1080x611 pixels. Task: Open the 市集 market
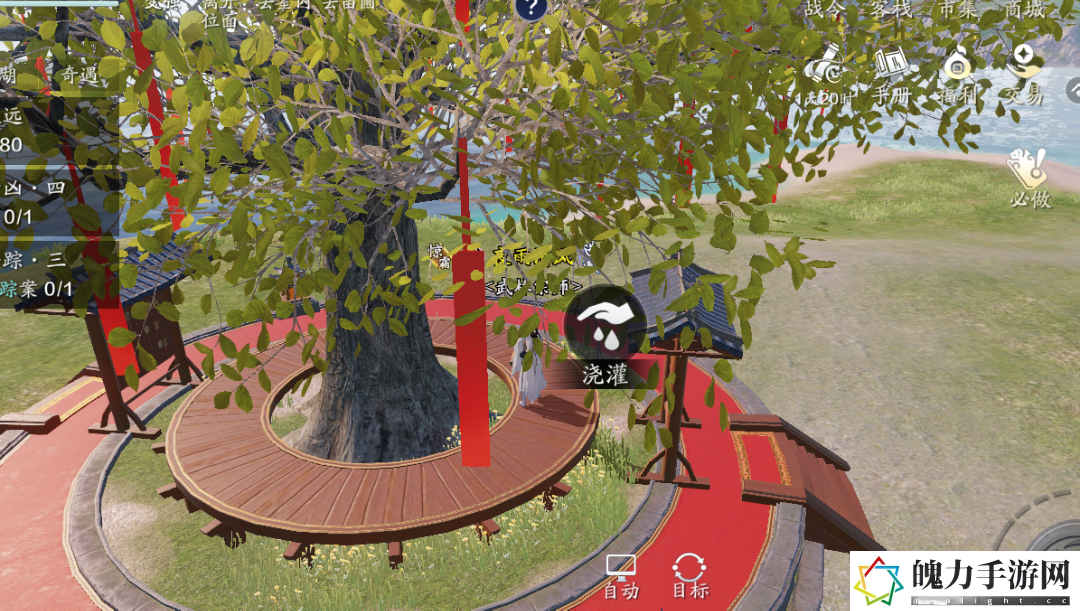[959, 9]
